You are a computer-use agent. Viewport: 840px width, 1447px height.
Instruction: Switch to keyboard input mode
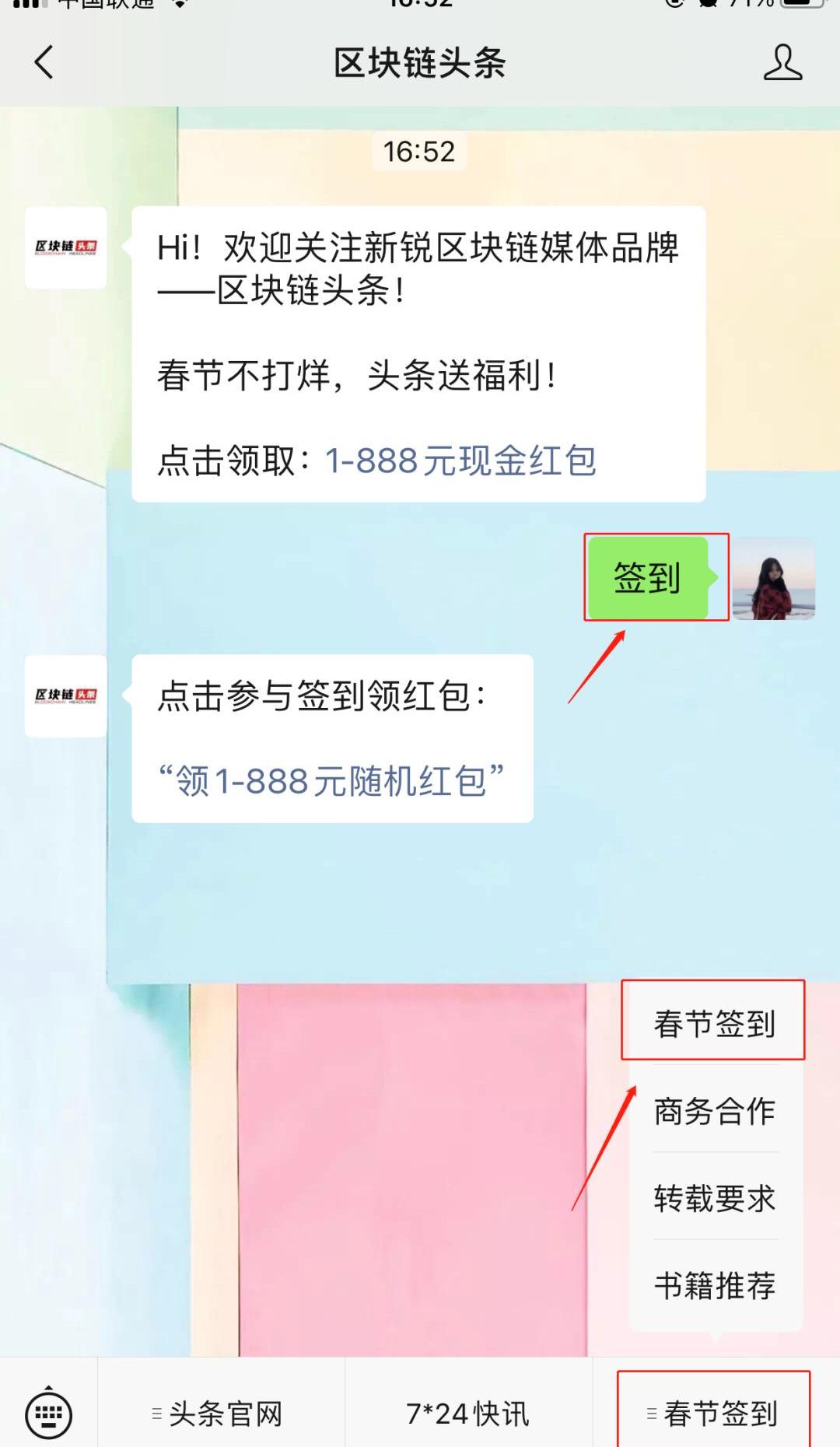pyautogui.click(x=48, y=1413)
